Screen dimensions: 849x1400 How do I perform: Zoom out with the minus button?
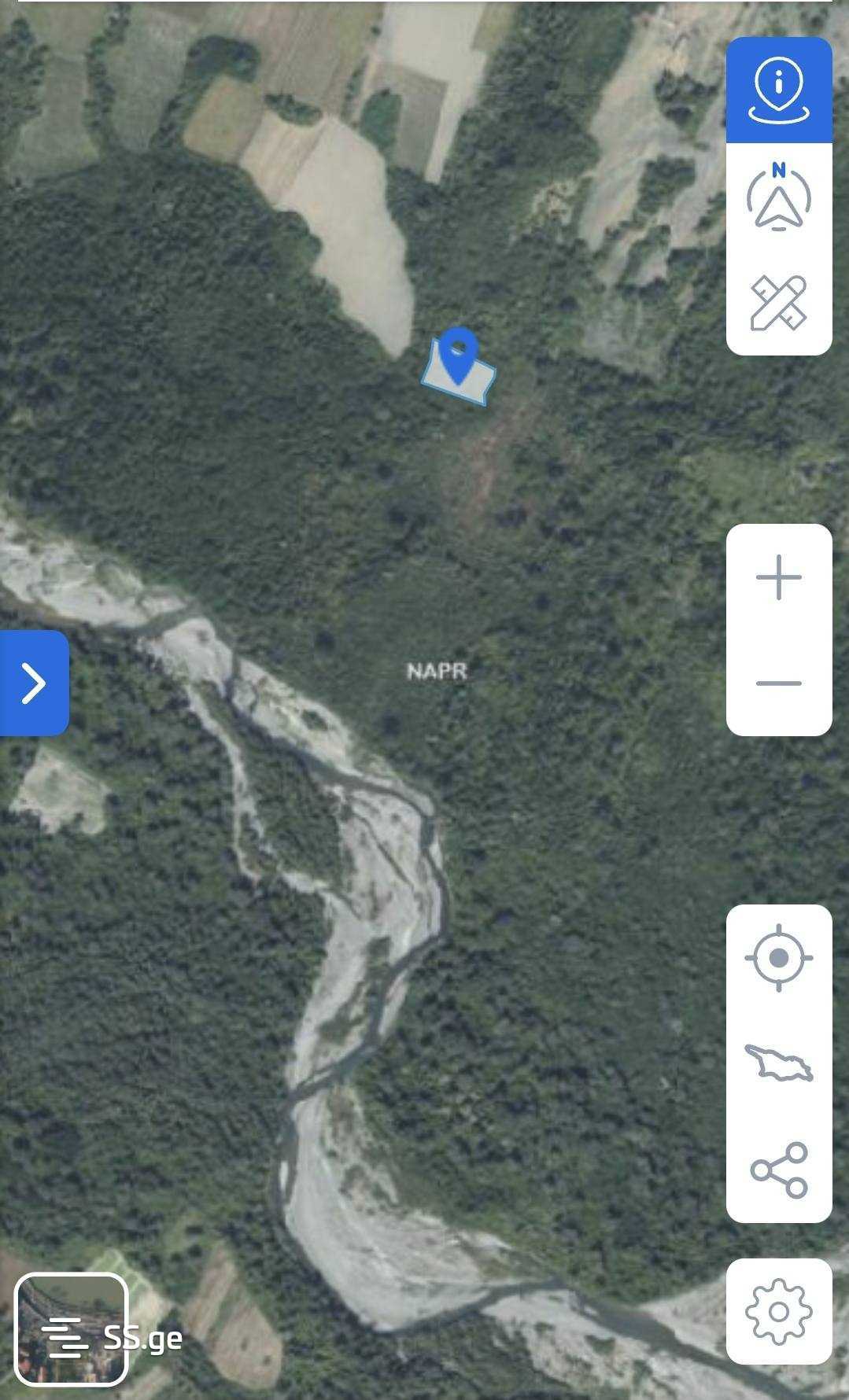point(778,683)
